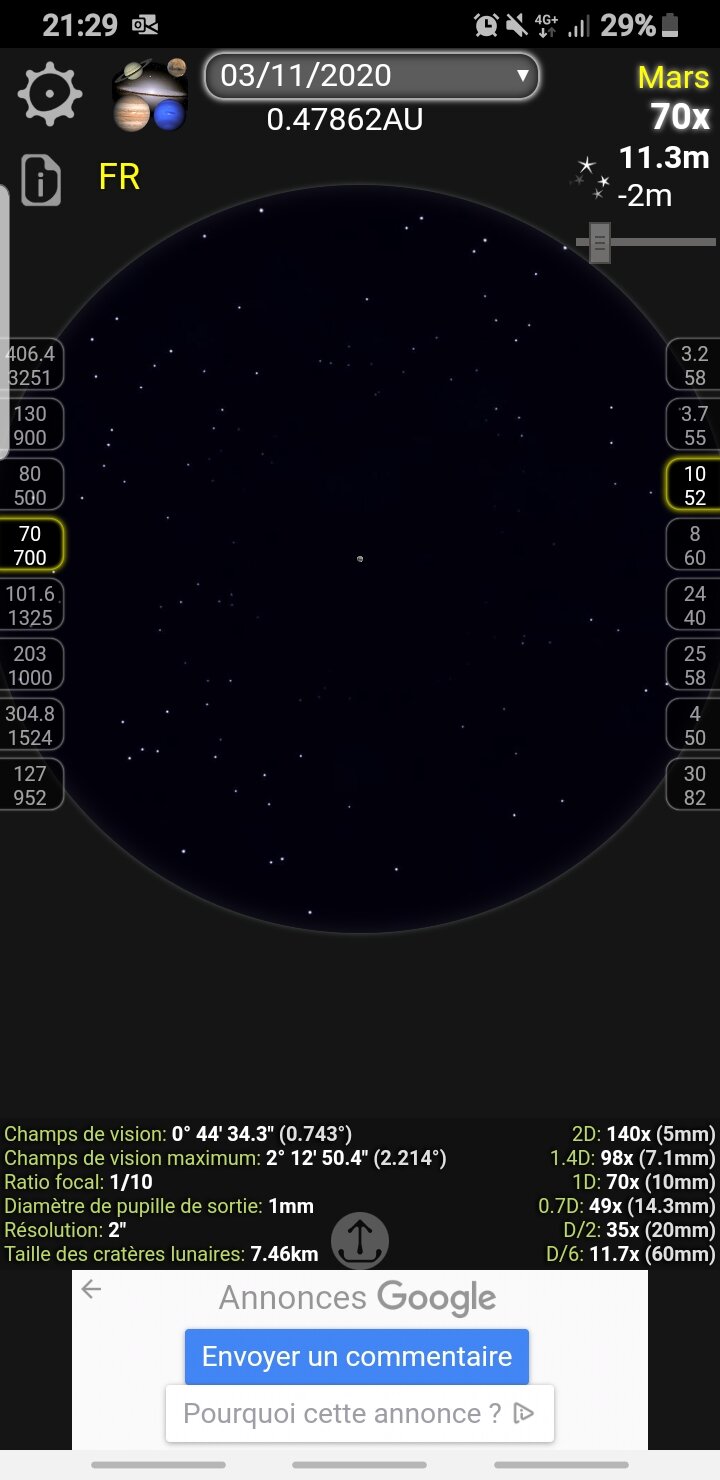Viewport: 720px width, 1480px height.
Task: Pick the 30mm 82° eyepiece
Action: pos(694,785)
